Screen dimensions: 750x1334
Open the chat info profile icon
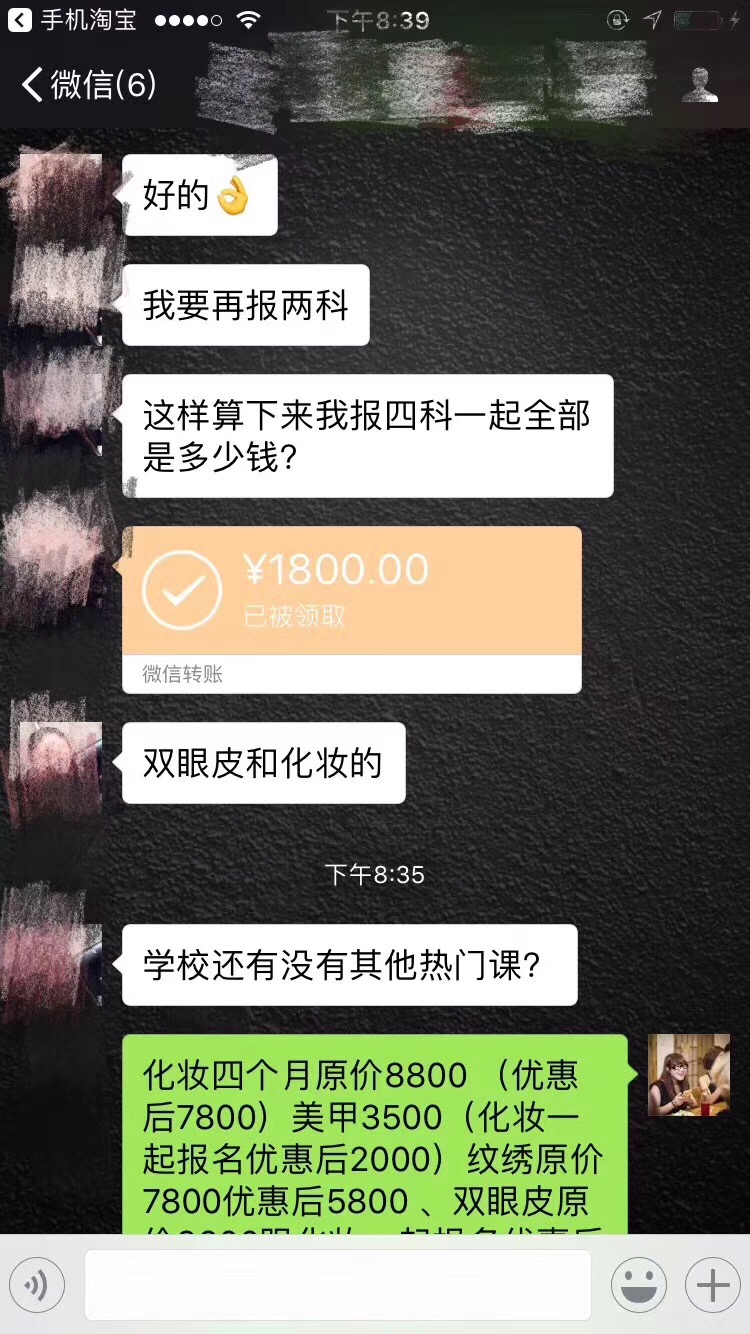(x=700, y=84)
